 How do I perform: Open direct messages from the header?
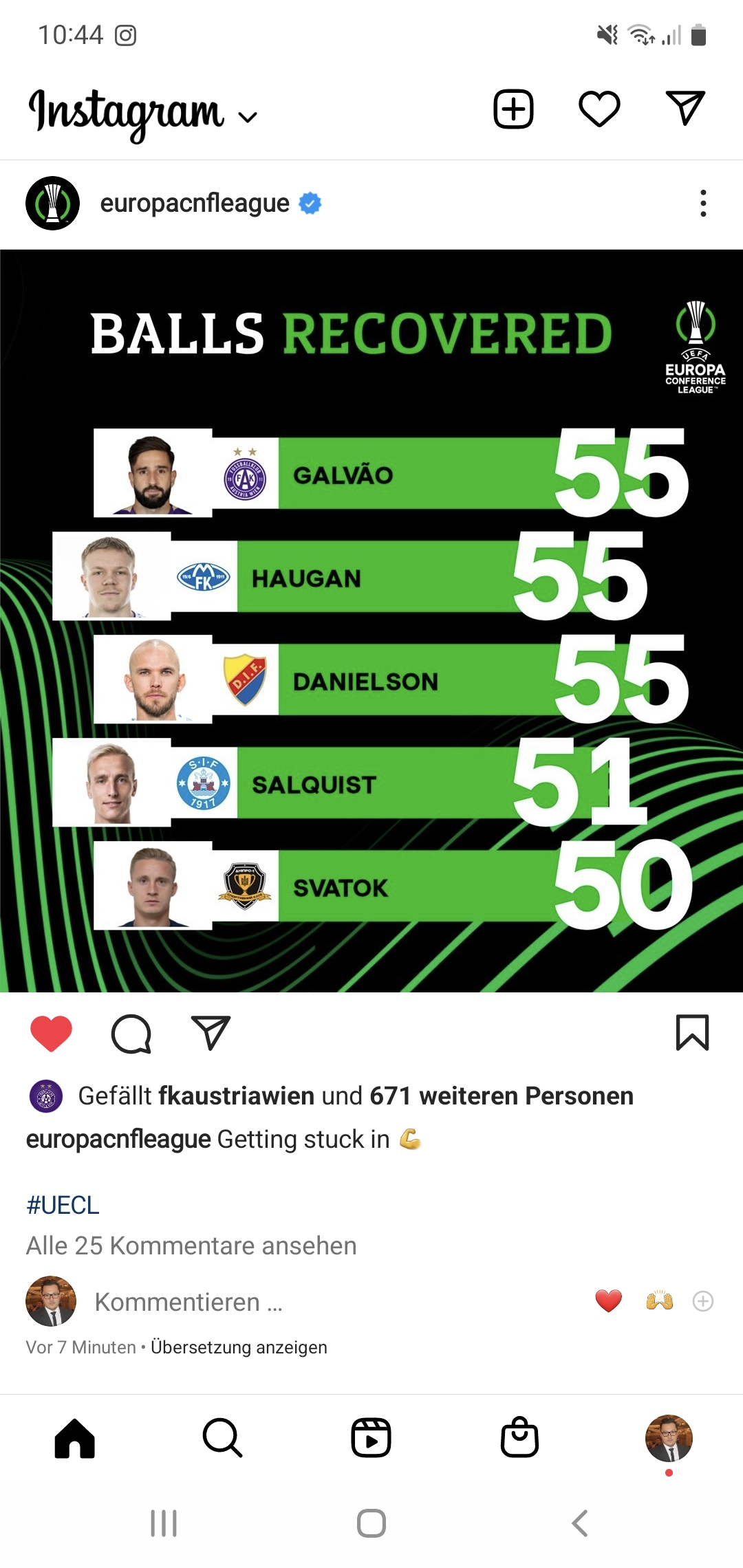coord(685,108)
